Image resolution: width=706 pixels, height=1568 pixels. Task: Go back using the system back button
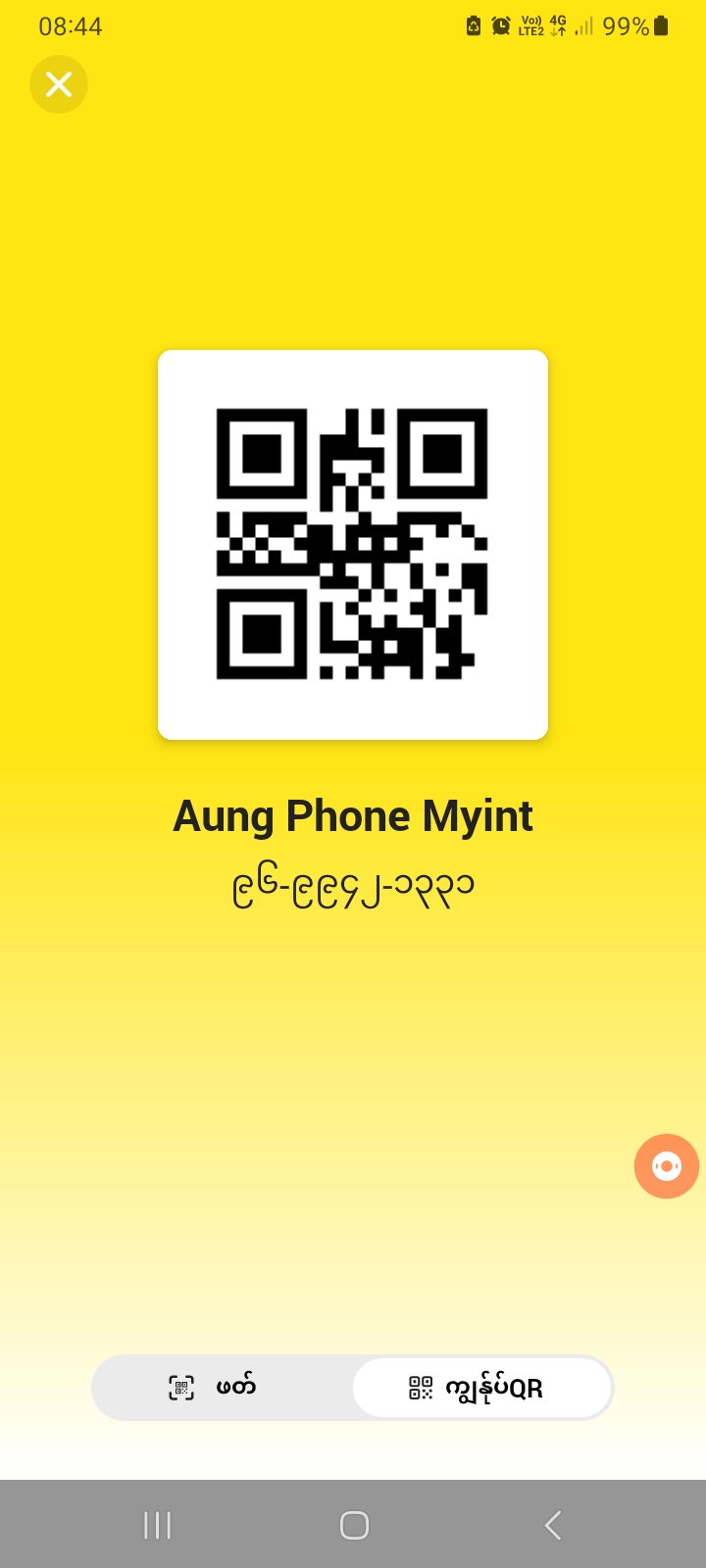pos(553,1525)
